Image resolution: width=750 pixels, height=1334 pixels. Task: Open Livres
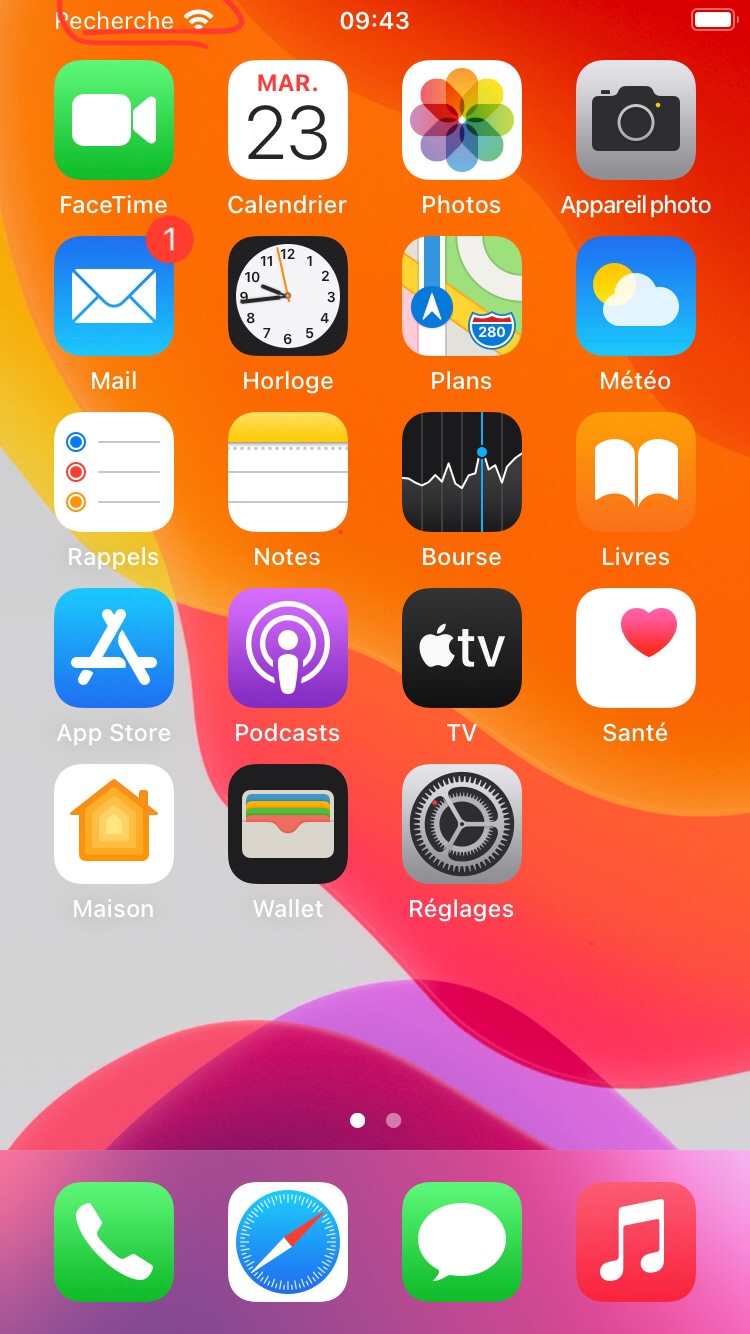[x=636, y=472]
